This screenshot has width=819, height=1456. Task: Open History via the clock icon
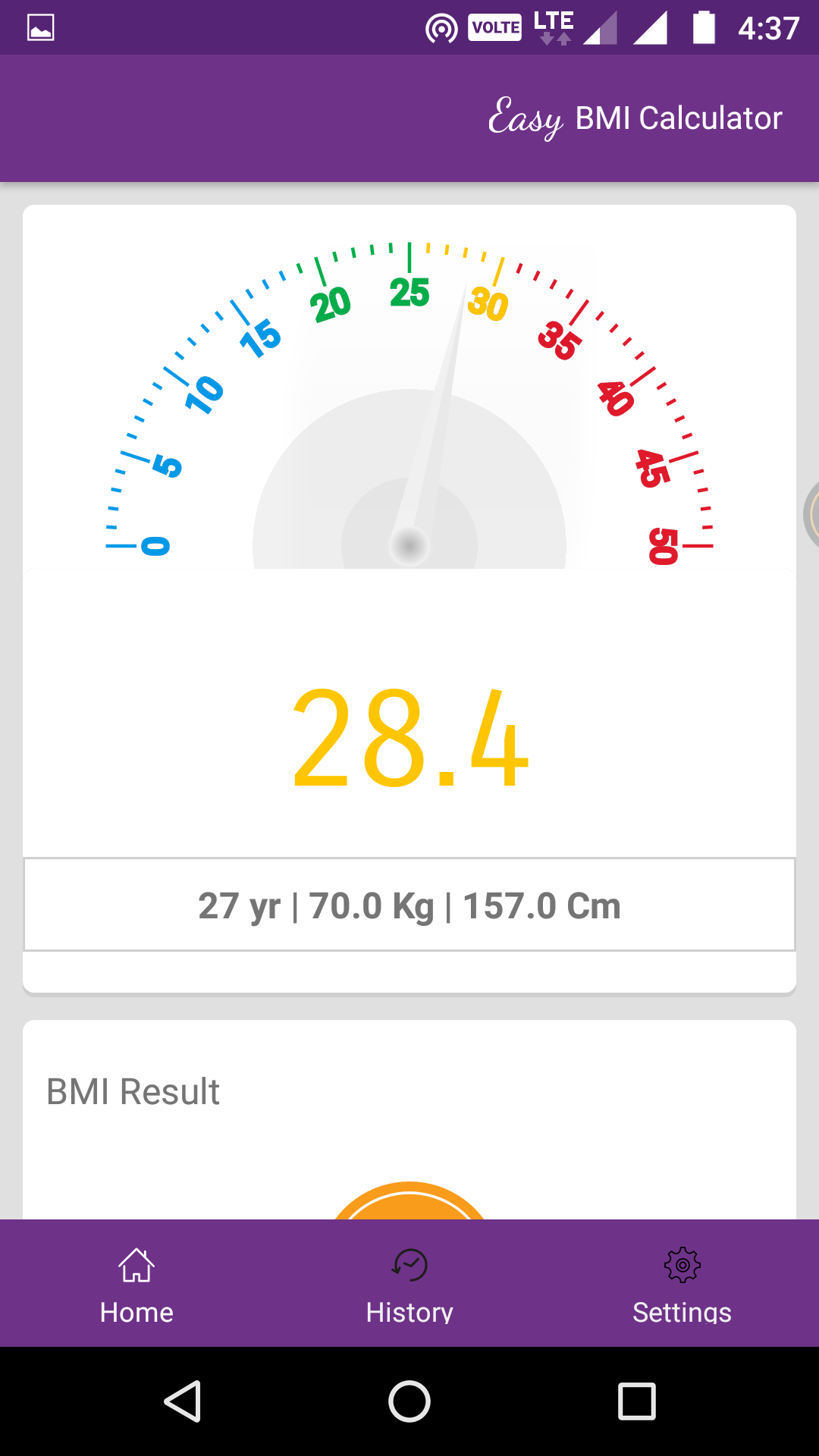[409, 1265]
